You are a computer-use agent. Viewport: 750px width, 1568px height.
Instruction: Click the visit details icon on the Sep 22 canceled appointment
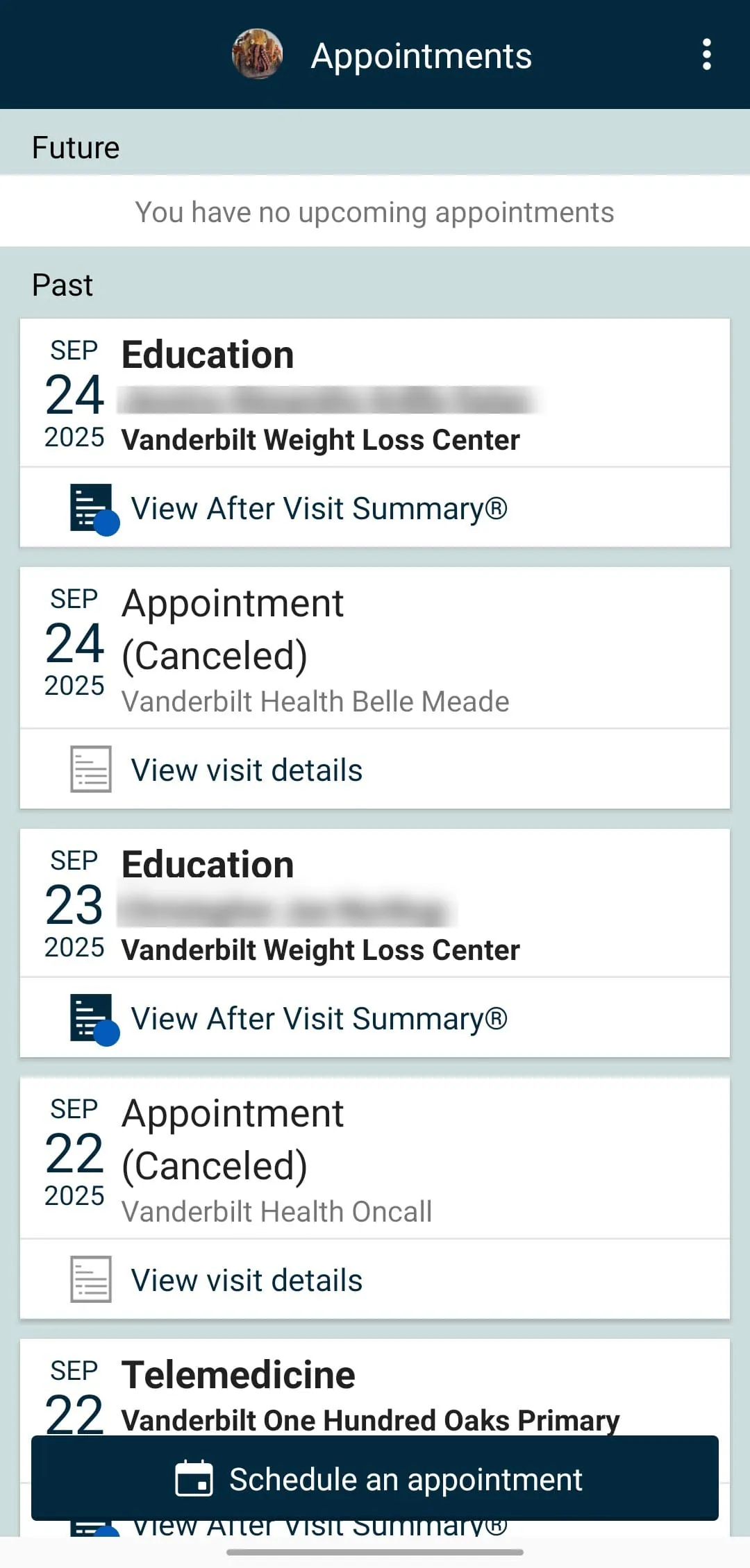click(x=90, y=1278)
